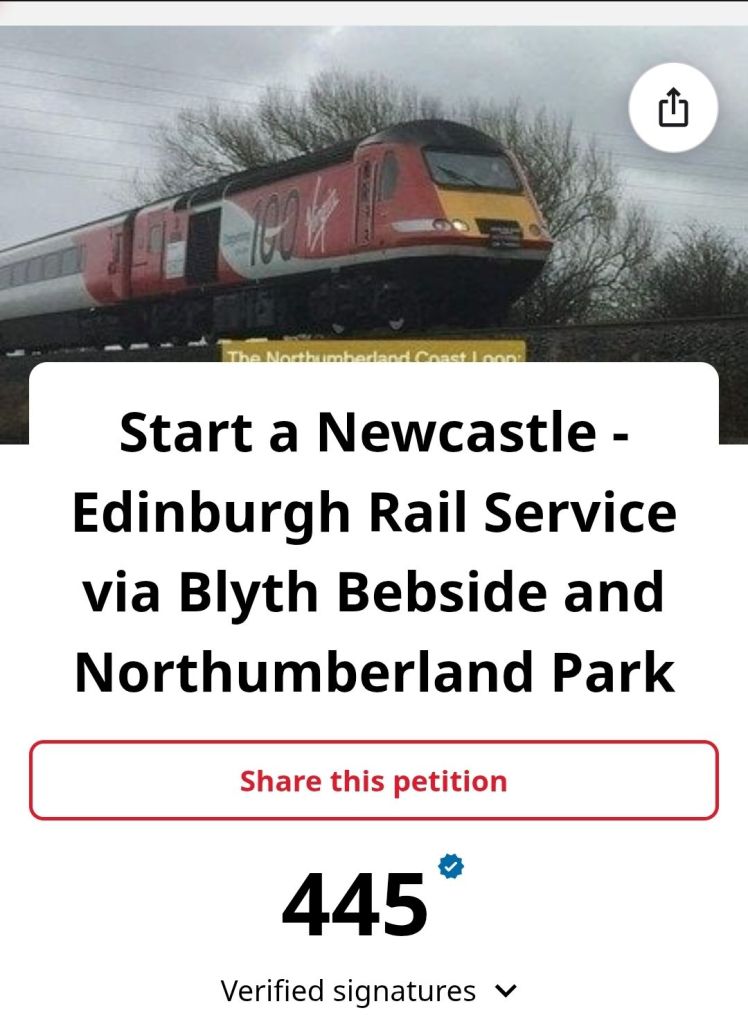Tap the share icon on the photo
The width and height of the screenshot is (748, 1024).
point(673,108)
